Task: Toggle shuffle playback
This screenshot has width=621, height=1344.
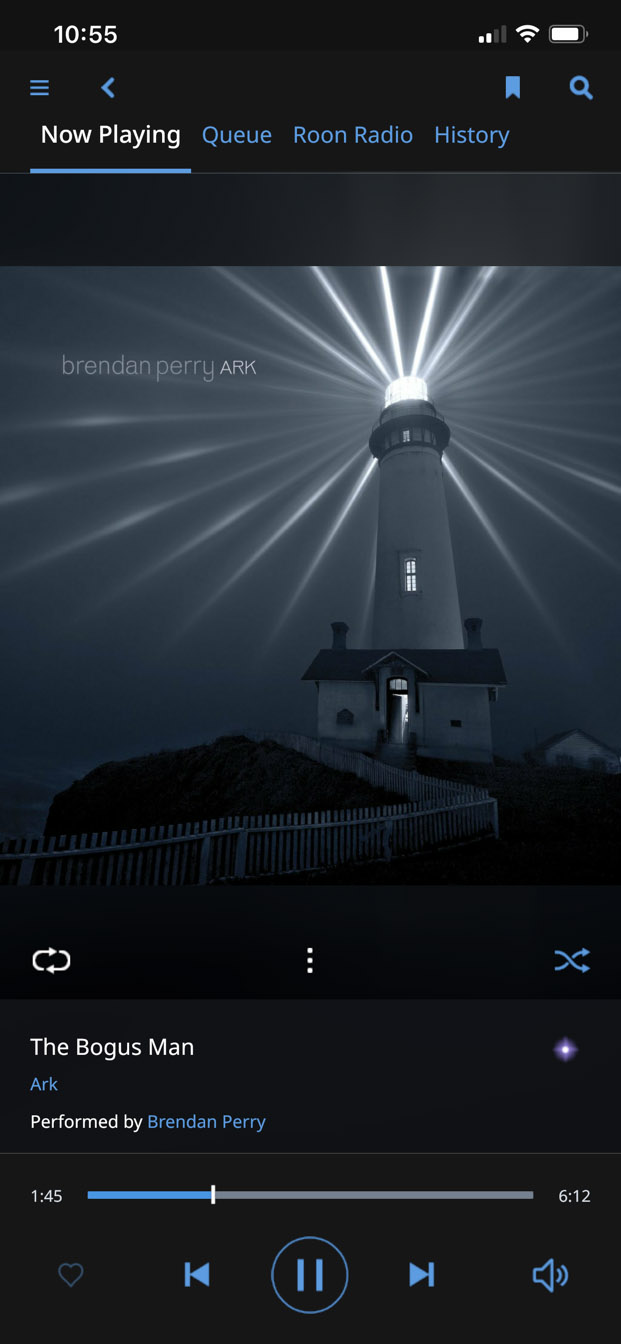Action: pos(572,961)
